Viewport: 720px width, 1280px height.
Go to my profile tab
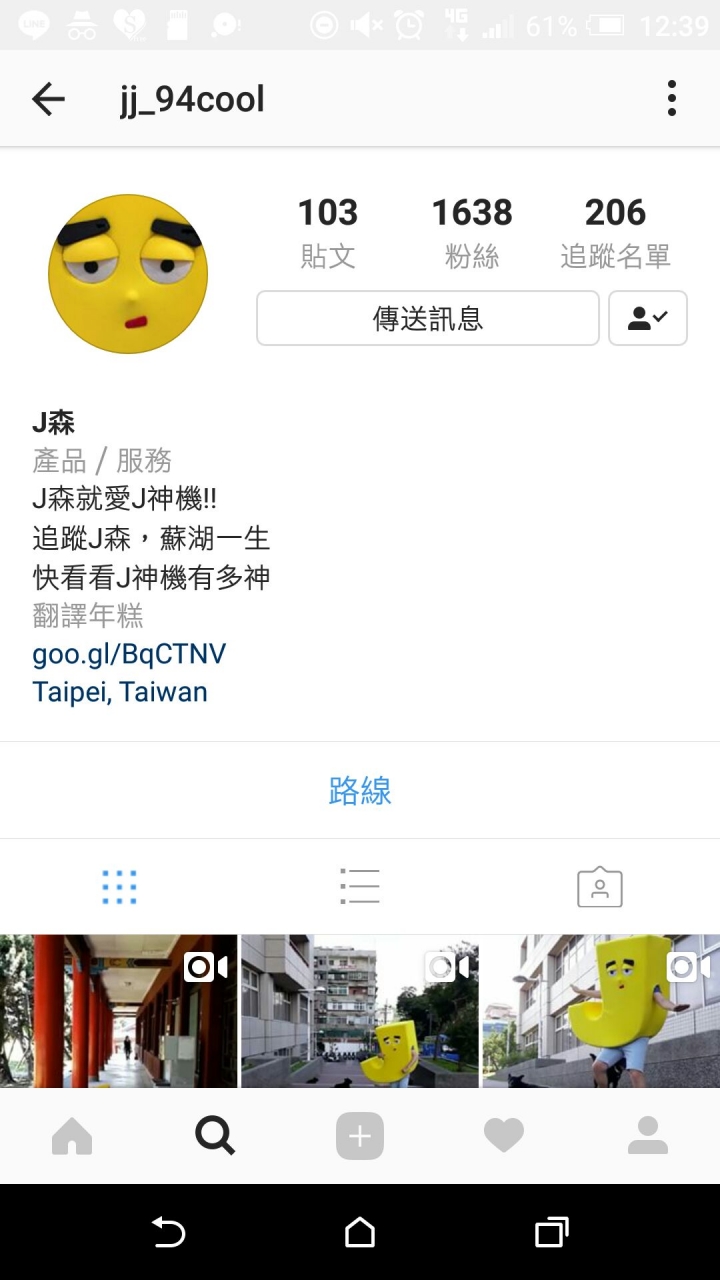pos(647,1136)
